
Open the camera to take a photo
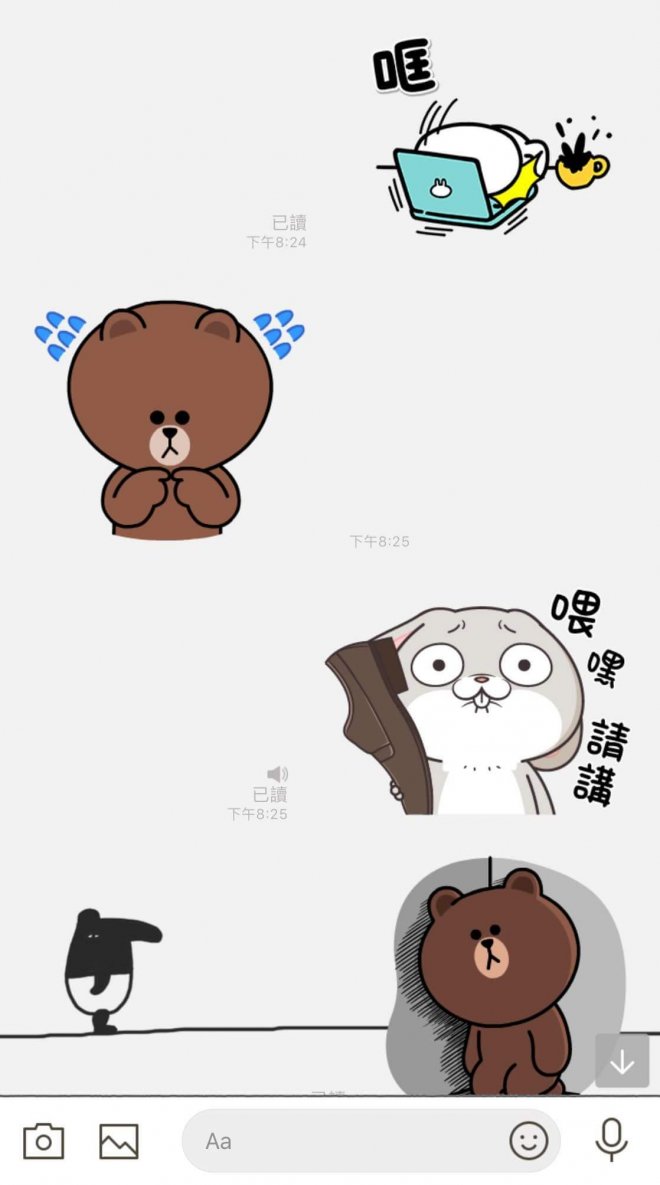click(x=43, y=1141)
